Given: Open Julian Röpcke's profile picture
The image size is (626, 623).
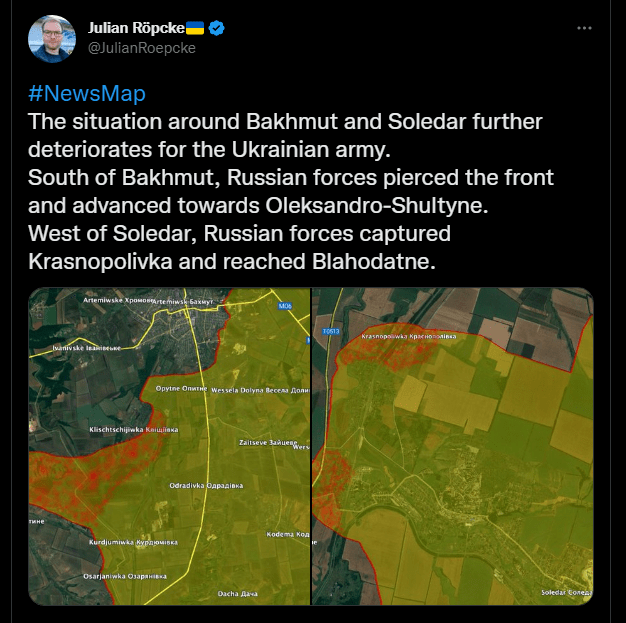Looking at the screenshot, I should (x=52, y=39).
